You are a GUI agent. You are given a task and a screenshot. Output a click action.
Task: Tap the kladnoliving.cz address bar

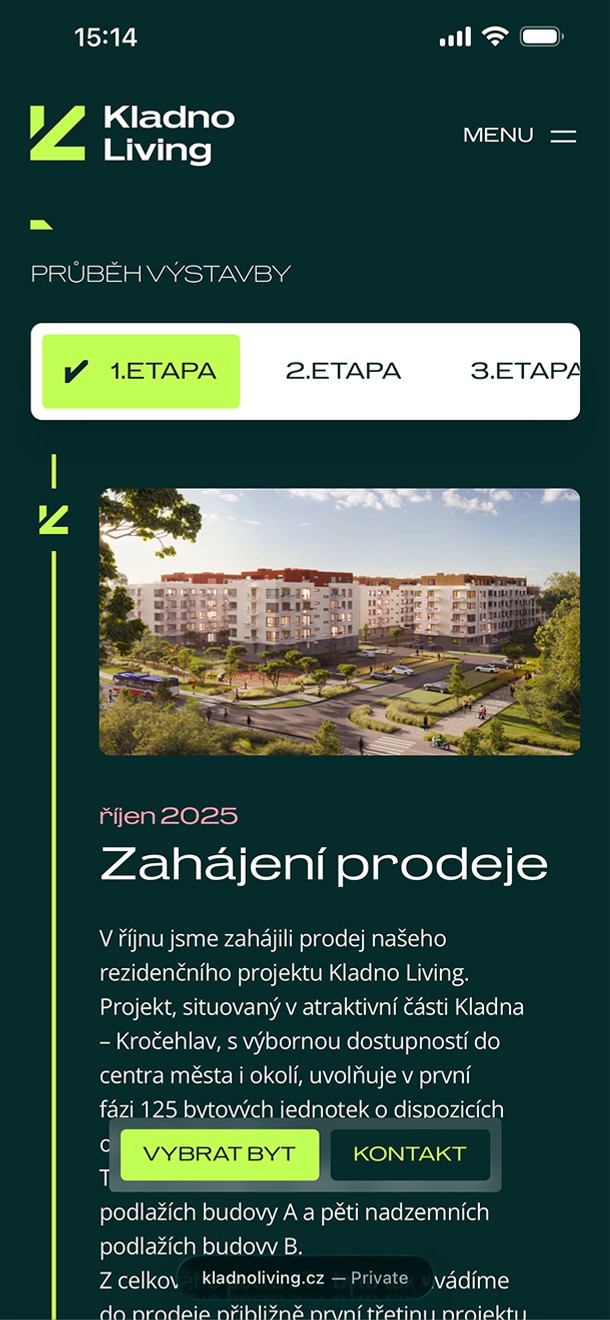[304, 1277]
